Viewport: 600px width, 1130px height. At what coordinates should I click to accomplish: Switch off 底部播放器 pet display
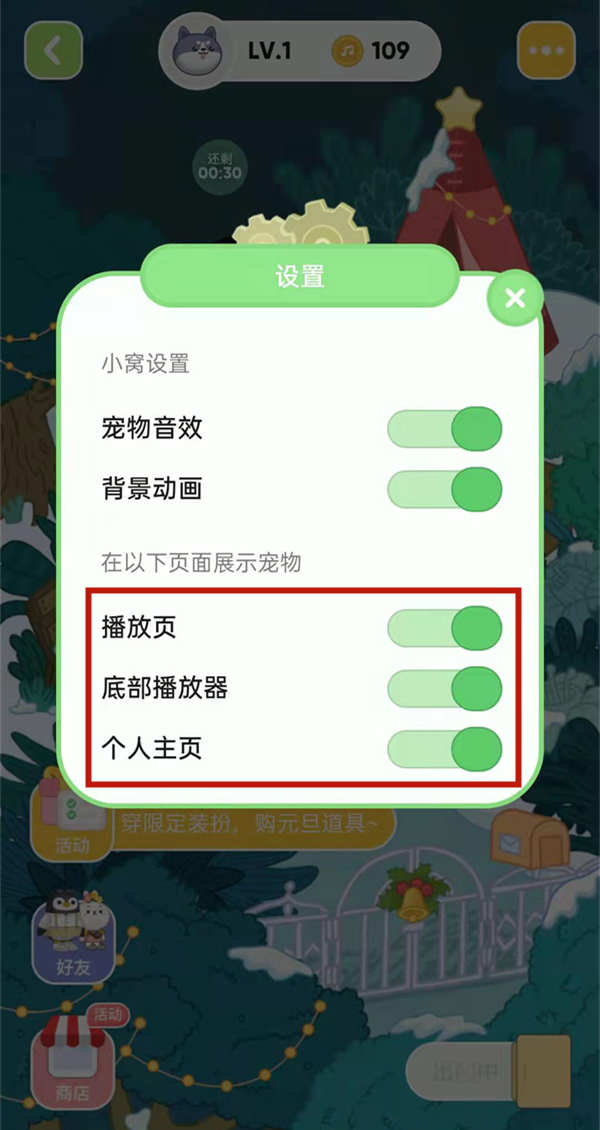click(445, 688)
